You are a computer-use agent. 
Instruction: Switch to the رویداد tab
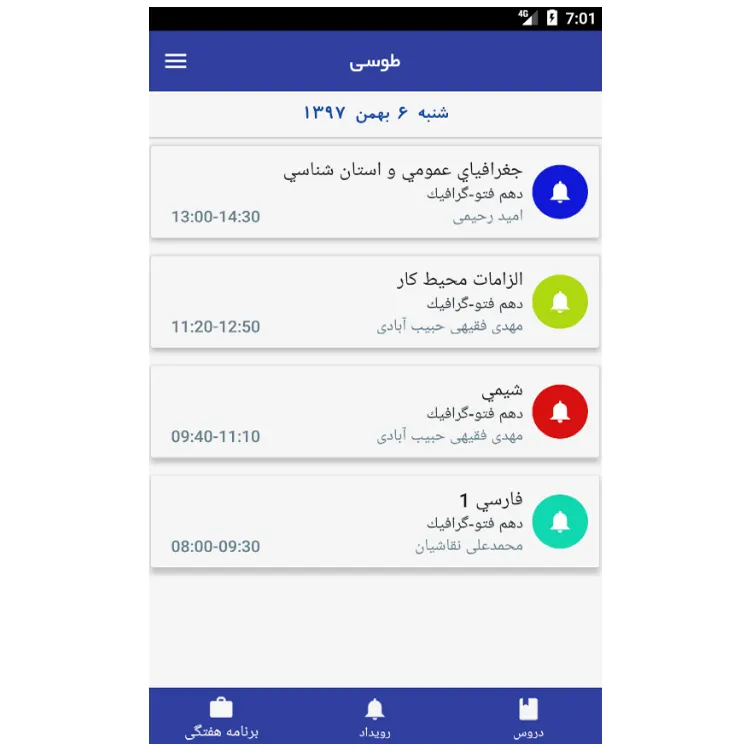pos(375,717)
